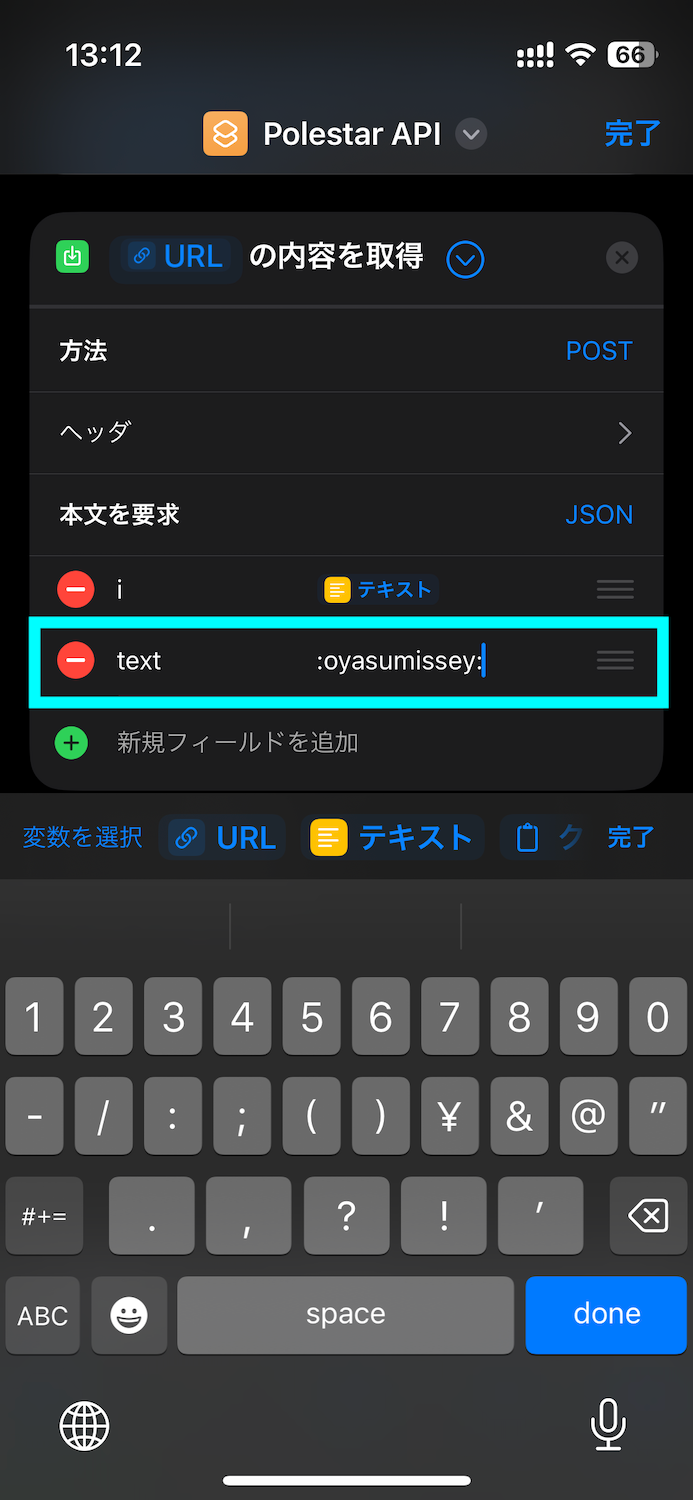This screenshot has height=1500, width=693.
Task: Delete the "text" field
Action: pyautogui.click(x=76, y=661)
